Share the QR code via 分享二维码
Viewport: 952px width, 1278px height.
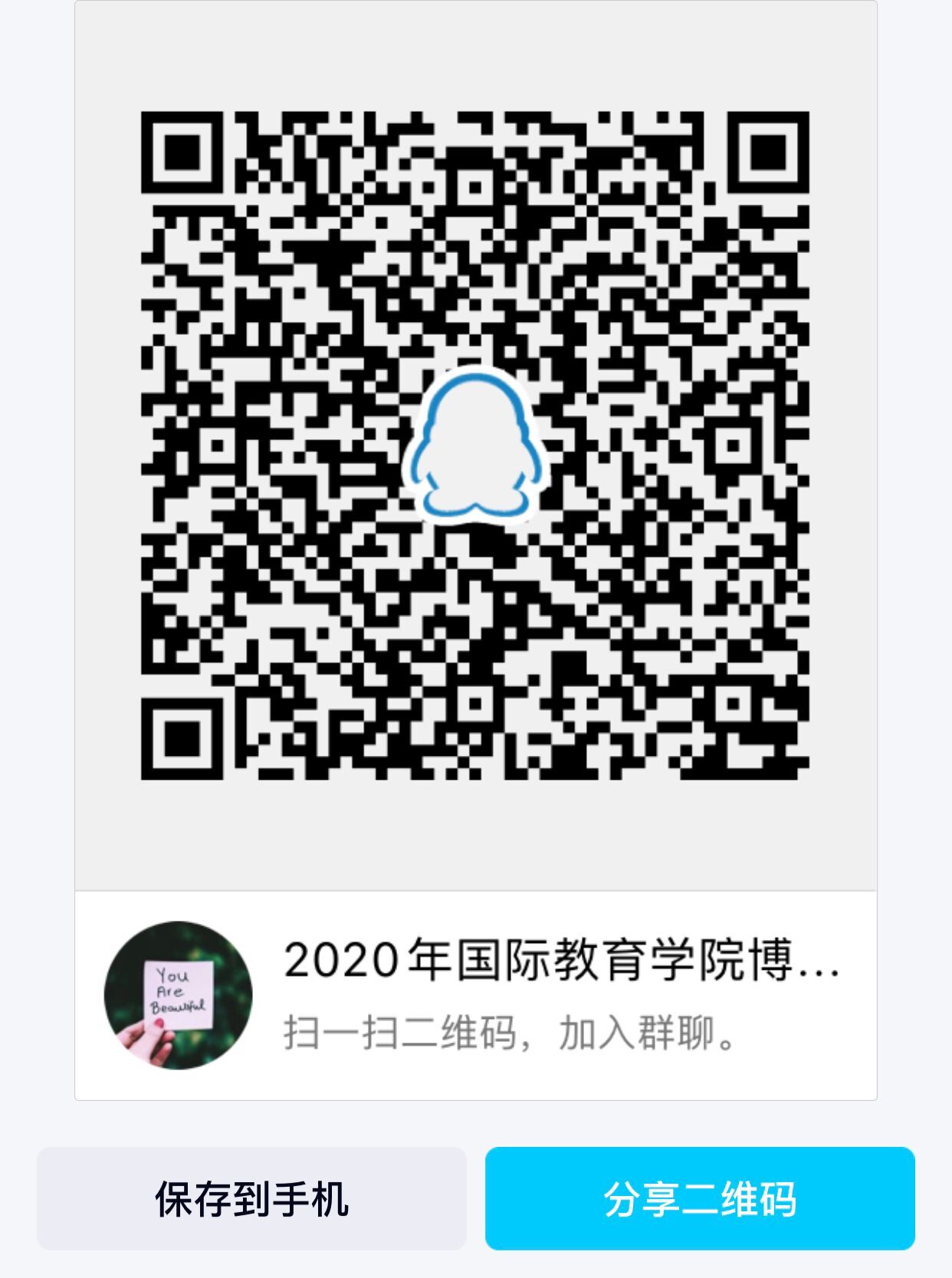[x=700, y=1198]
